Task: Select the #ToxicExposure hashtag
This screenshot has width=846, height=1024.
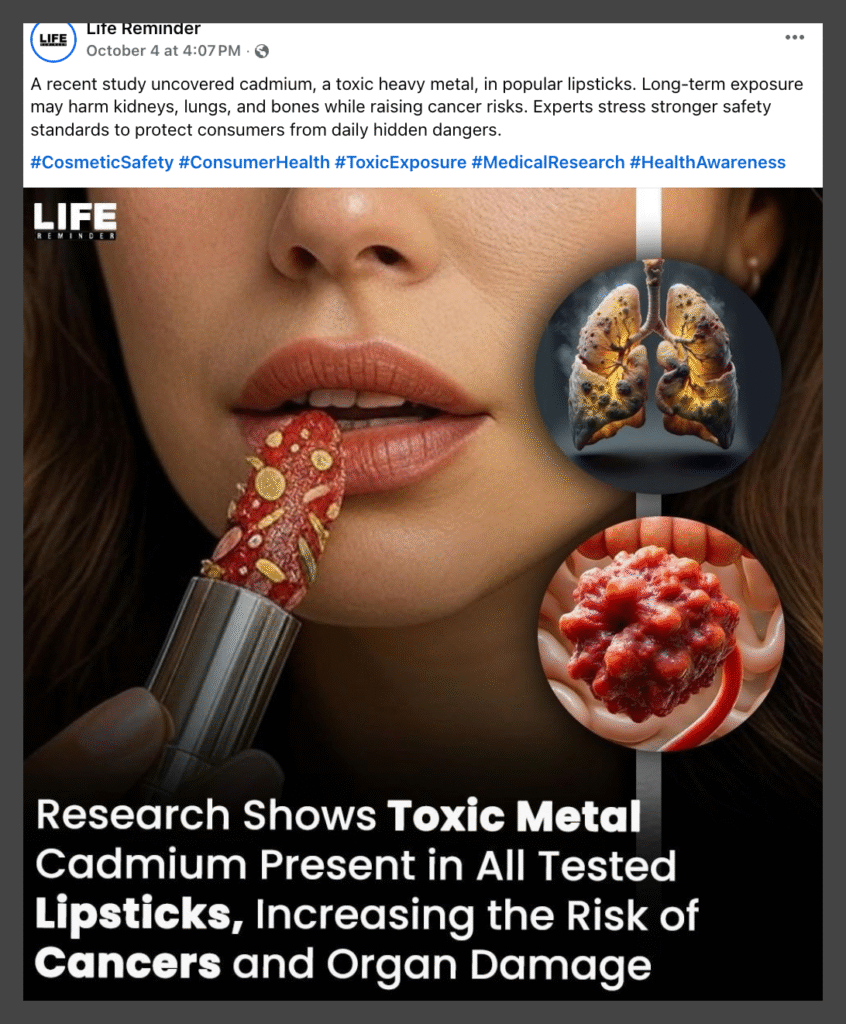Action: [400, 162]
